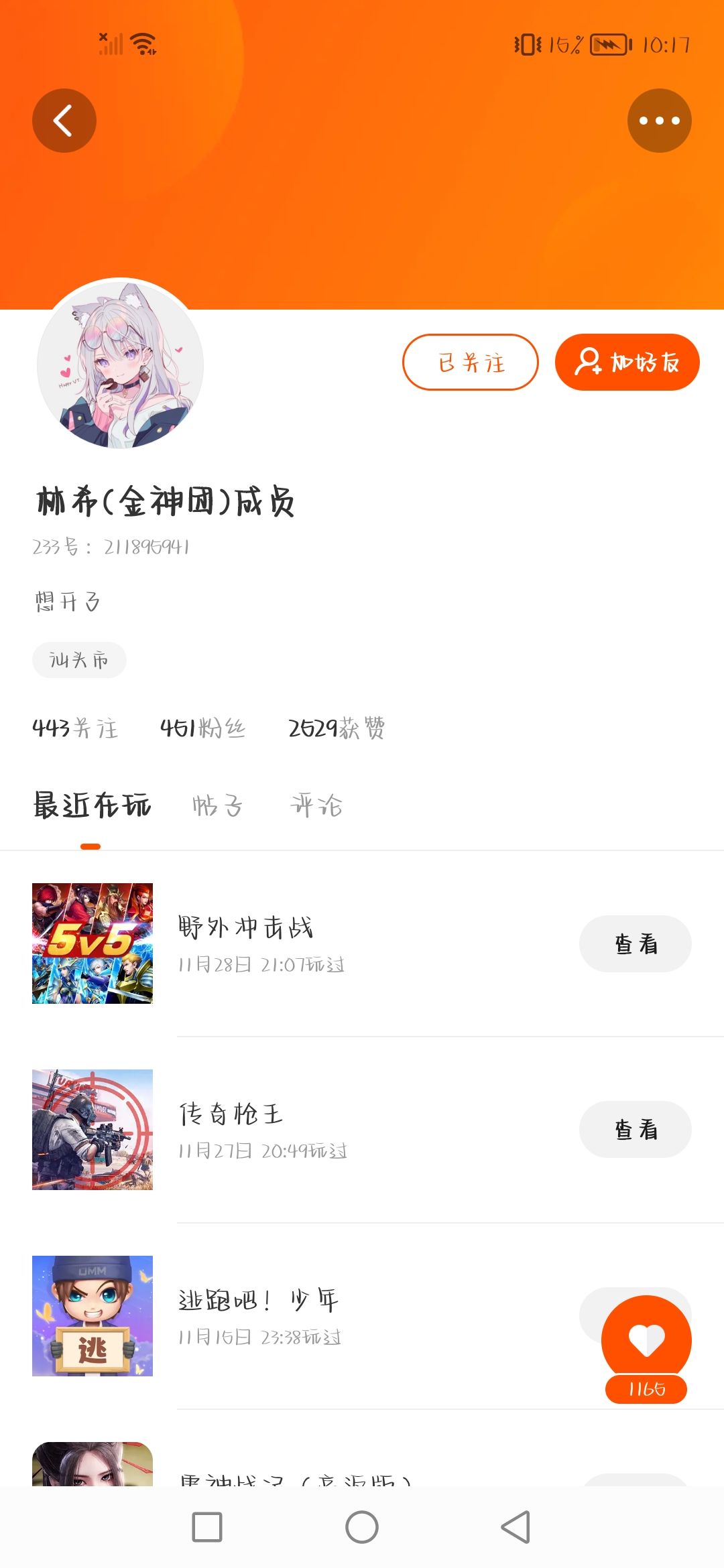Open the system recent apps view
The width and height of the screenshot is (724, 1568).
coord(207,1527)
